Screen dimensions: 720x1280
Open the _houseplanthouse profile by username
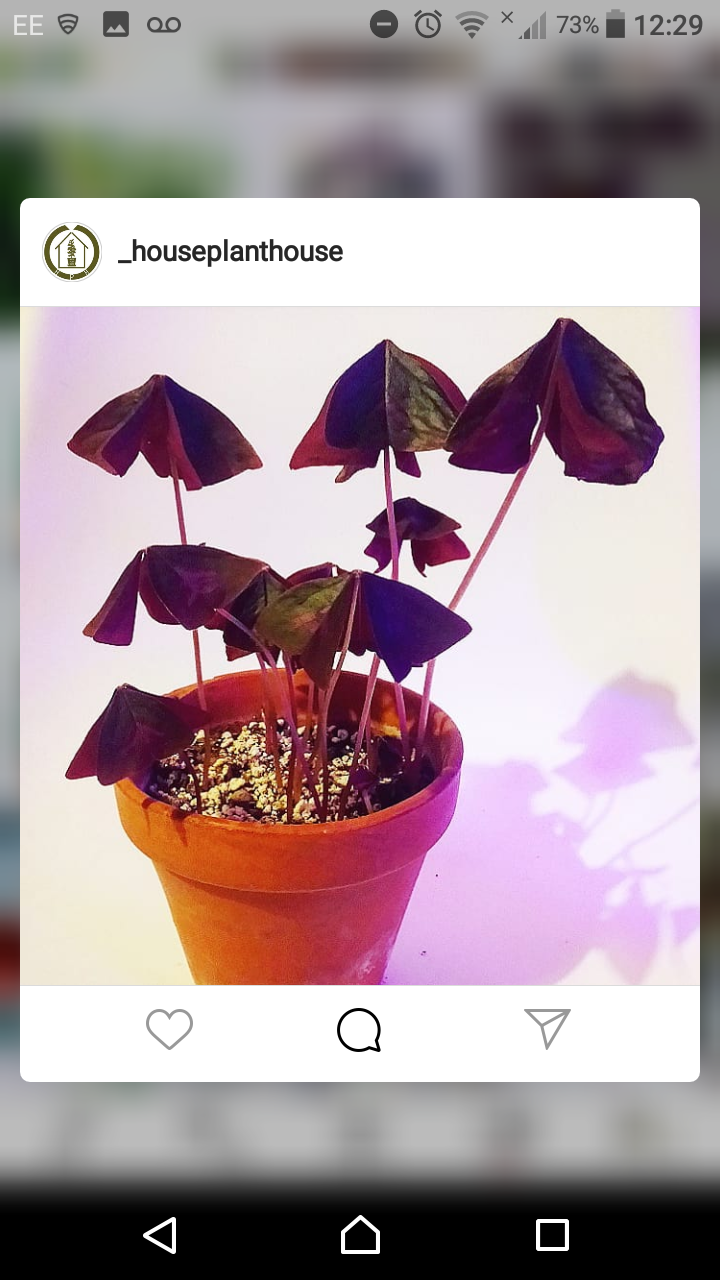230,252
